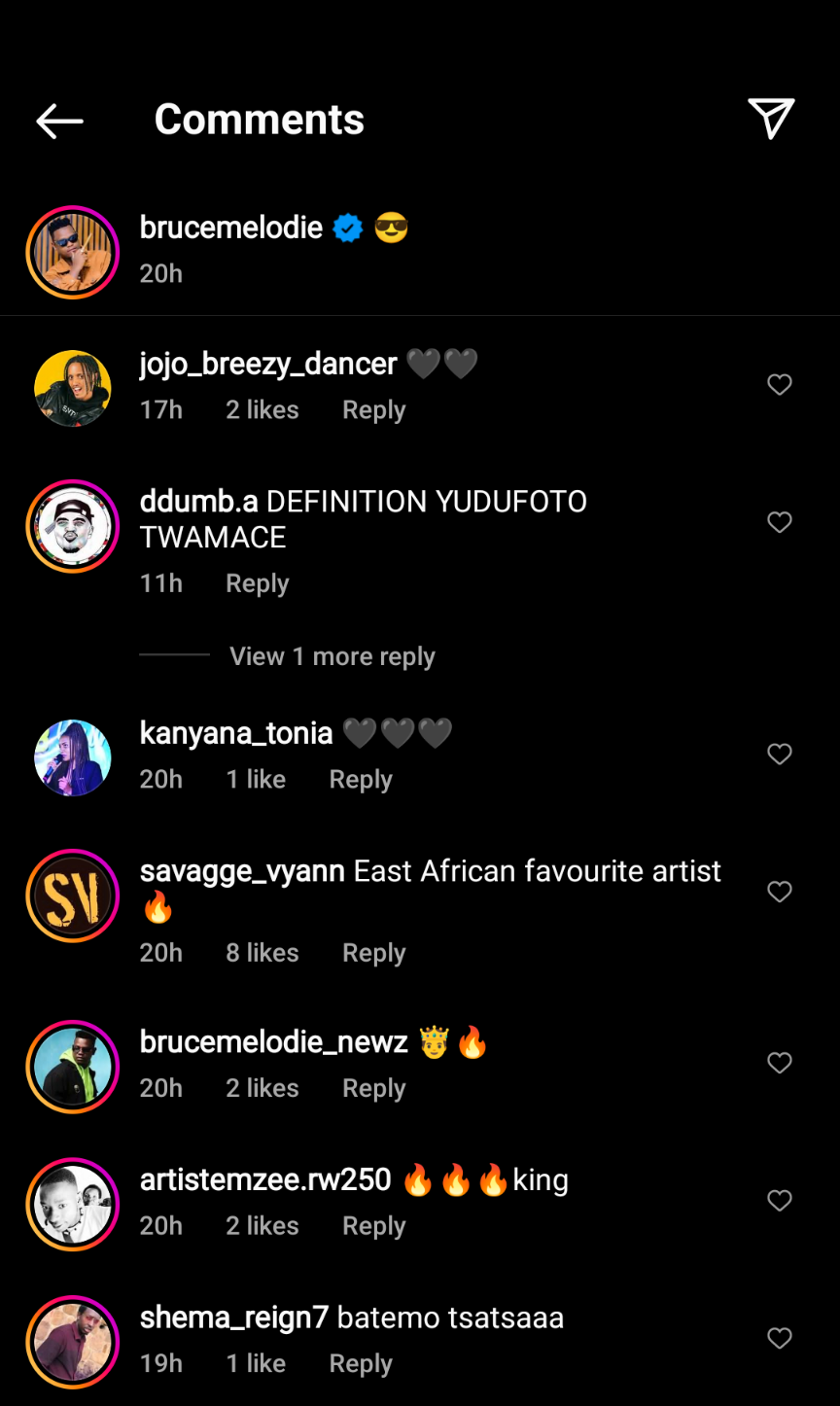
Task: Reply to shema_reign7's comment
Action: pos(360,1364)
